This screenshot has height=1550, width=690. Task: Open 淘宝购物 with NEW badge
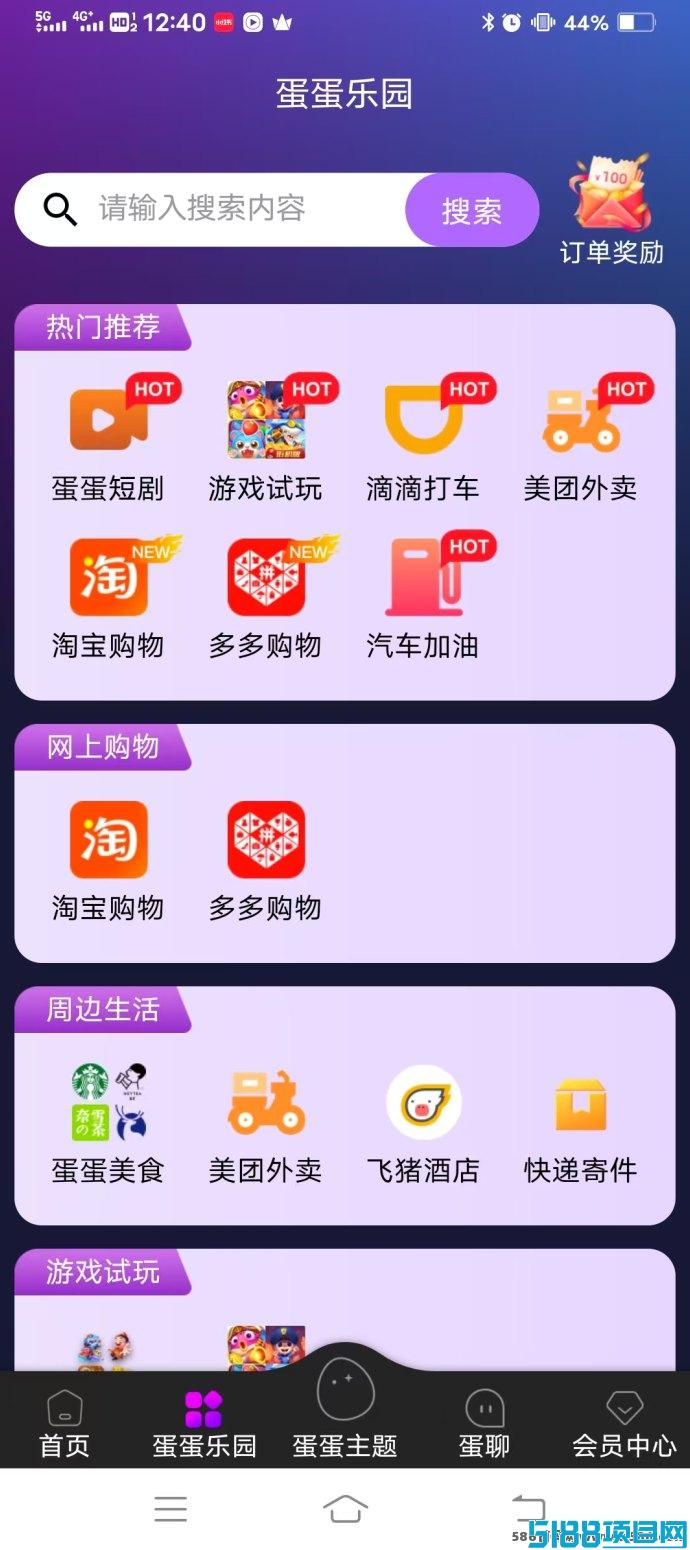click(108, 598)
